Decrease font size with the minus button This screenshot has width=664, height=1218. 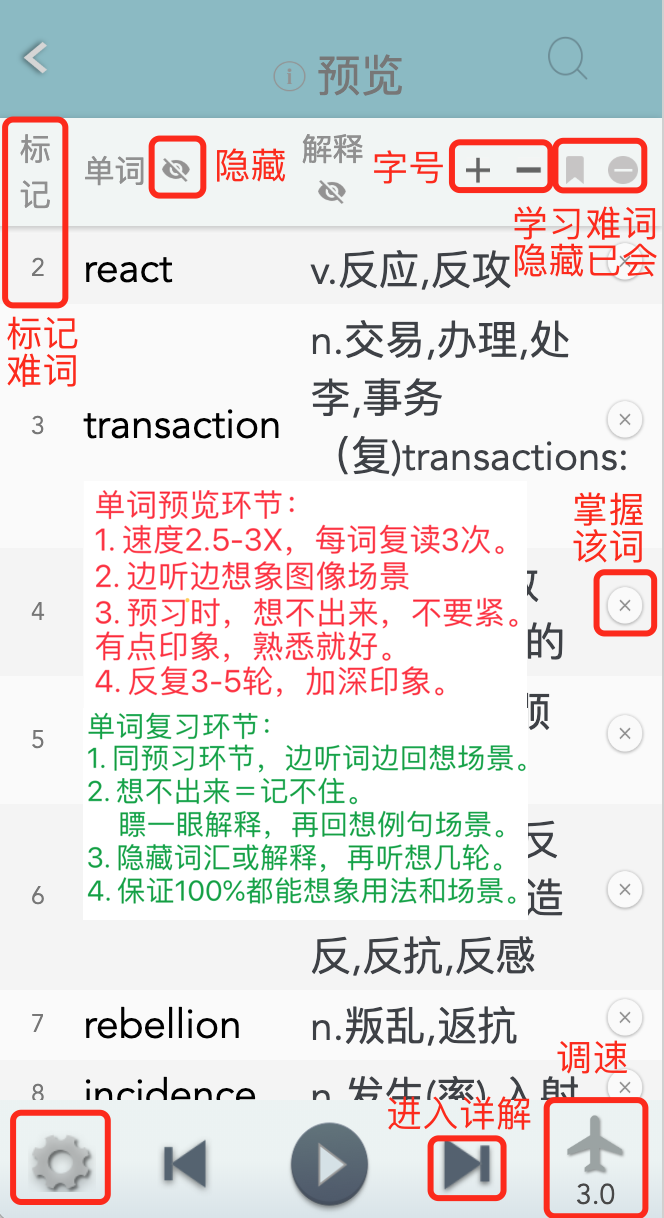pos(528,171)
